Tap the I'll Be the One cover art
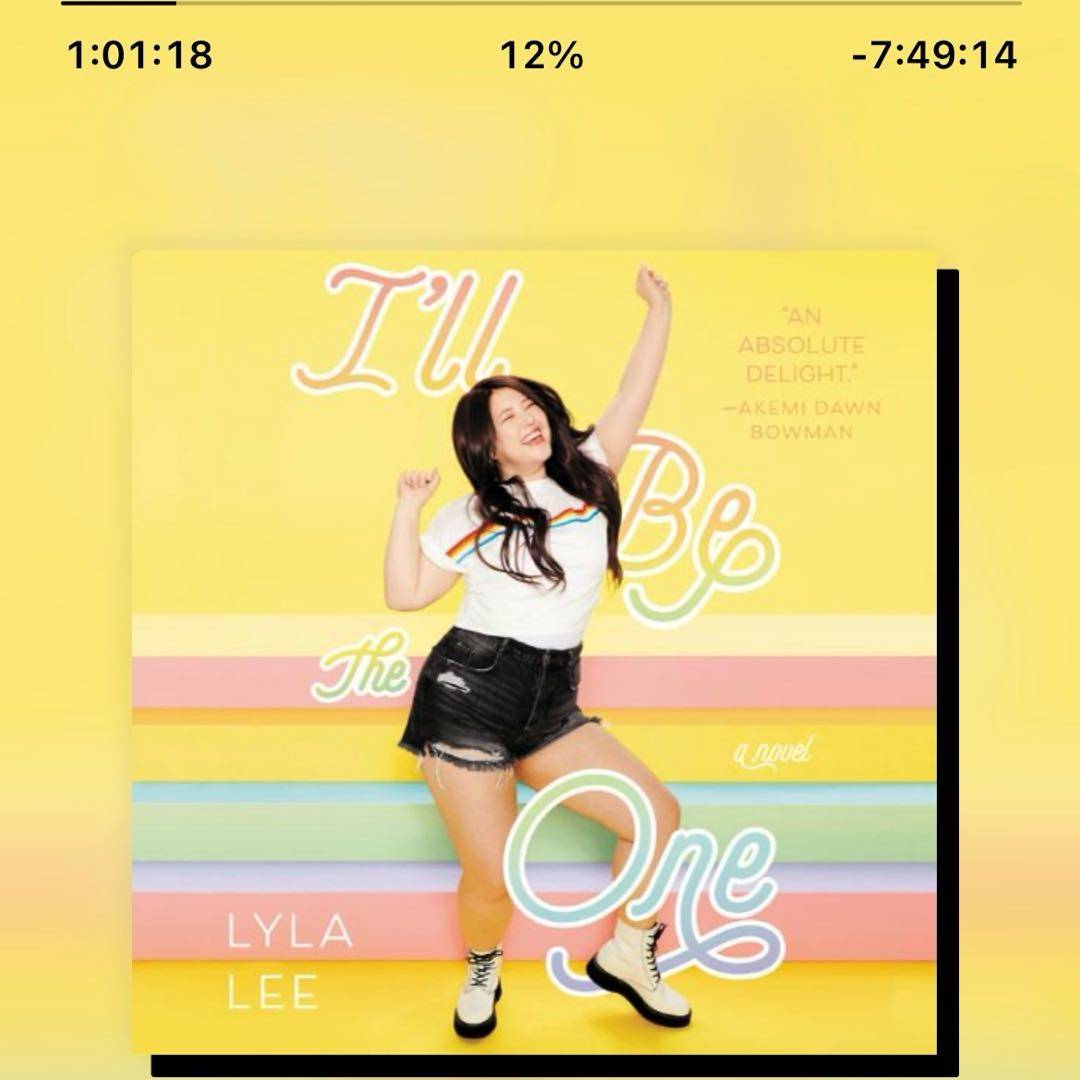 click(535, 652)
